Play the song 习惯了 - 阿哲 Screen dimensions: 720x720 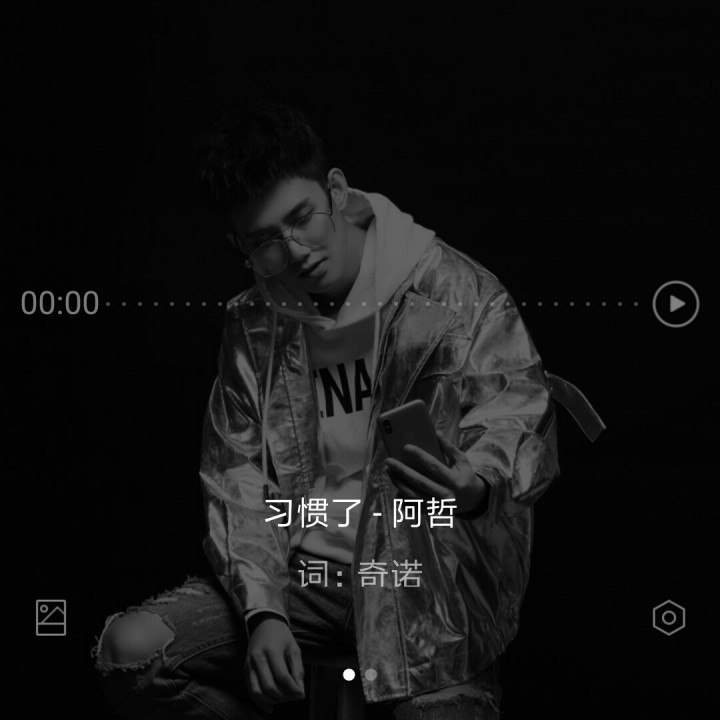676,304
